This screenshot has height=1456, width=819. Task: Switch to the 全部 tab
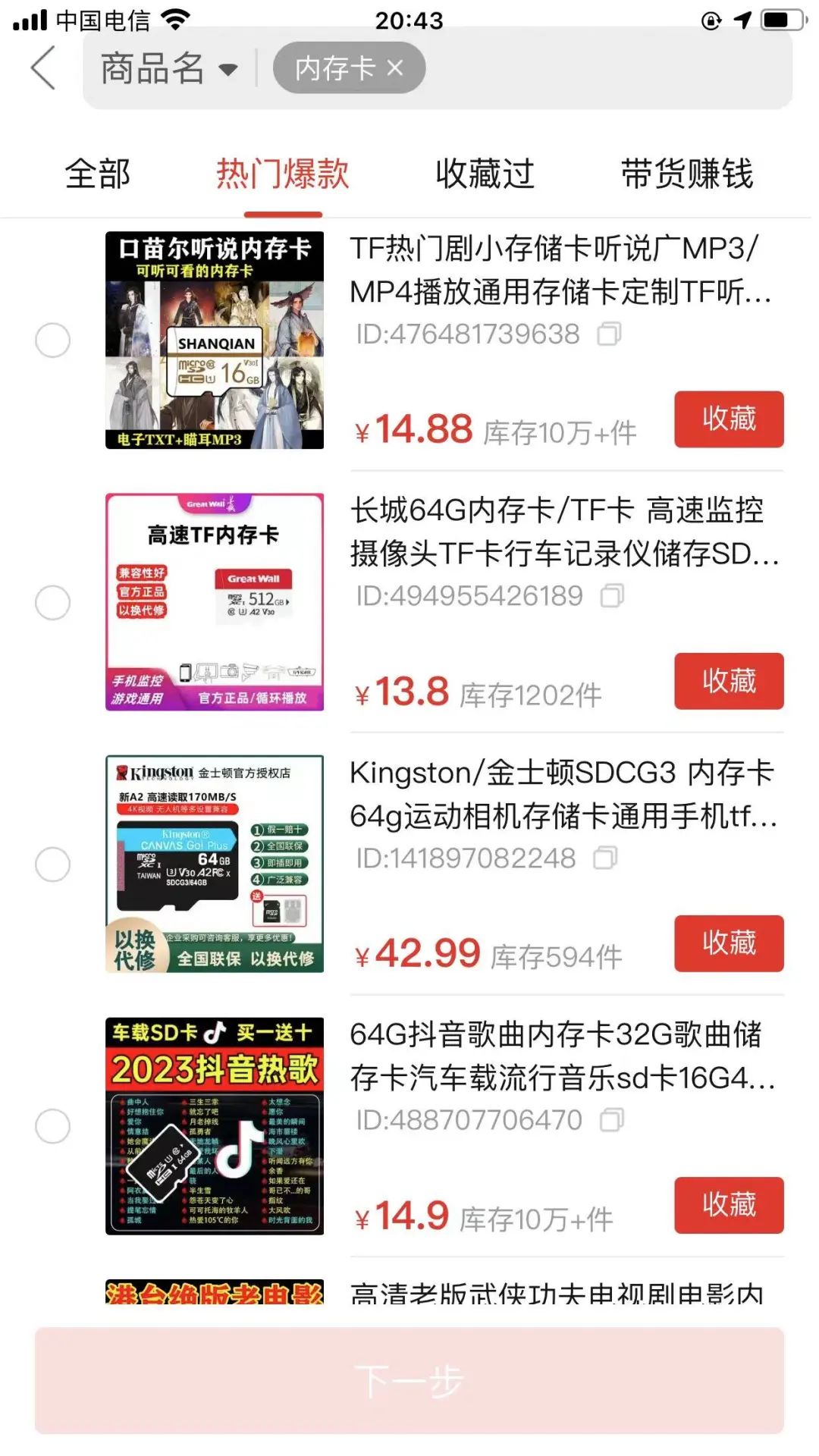click(98, 174)
